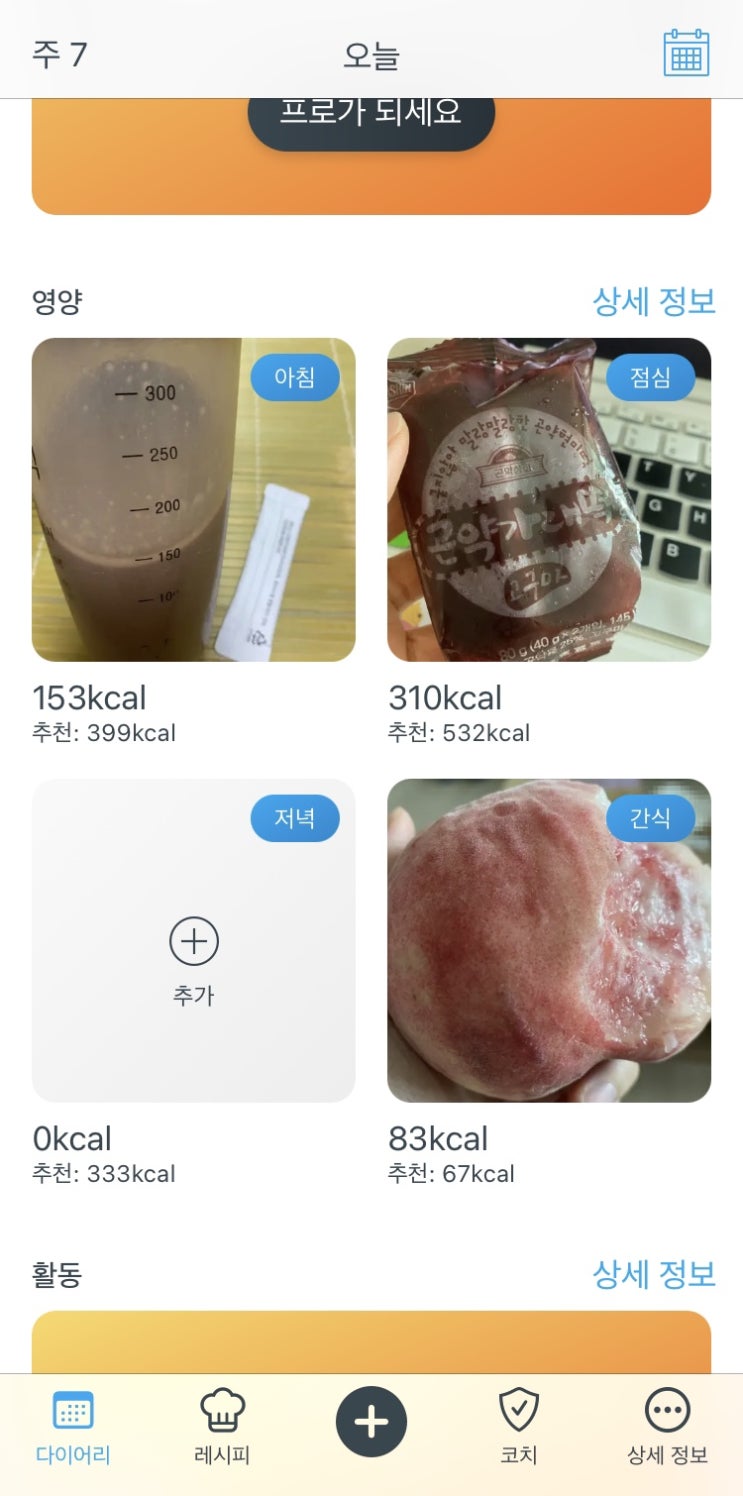Tap the center plus button

click(371, 1421)
